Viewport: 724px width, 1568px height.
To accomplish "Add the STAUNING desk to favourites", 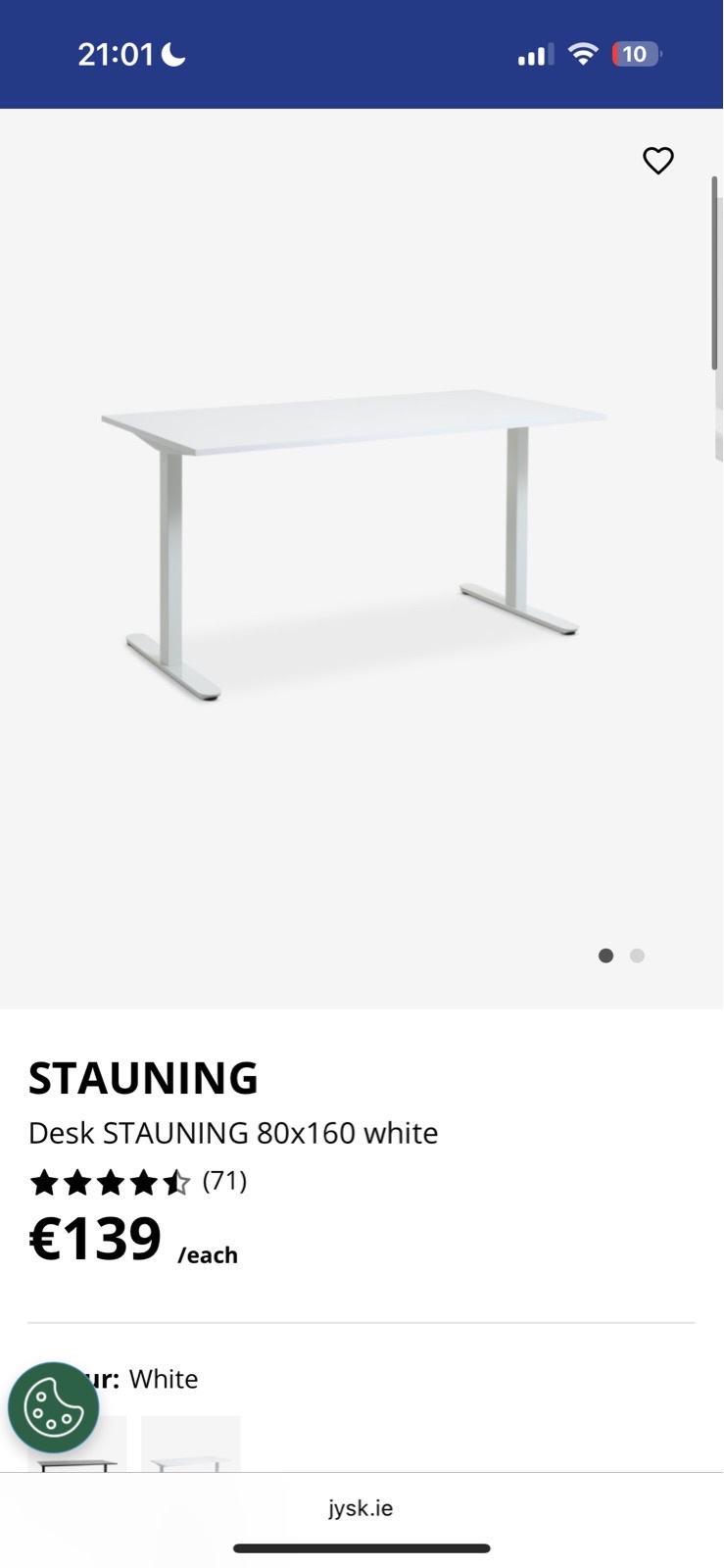I will [657, 160].
